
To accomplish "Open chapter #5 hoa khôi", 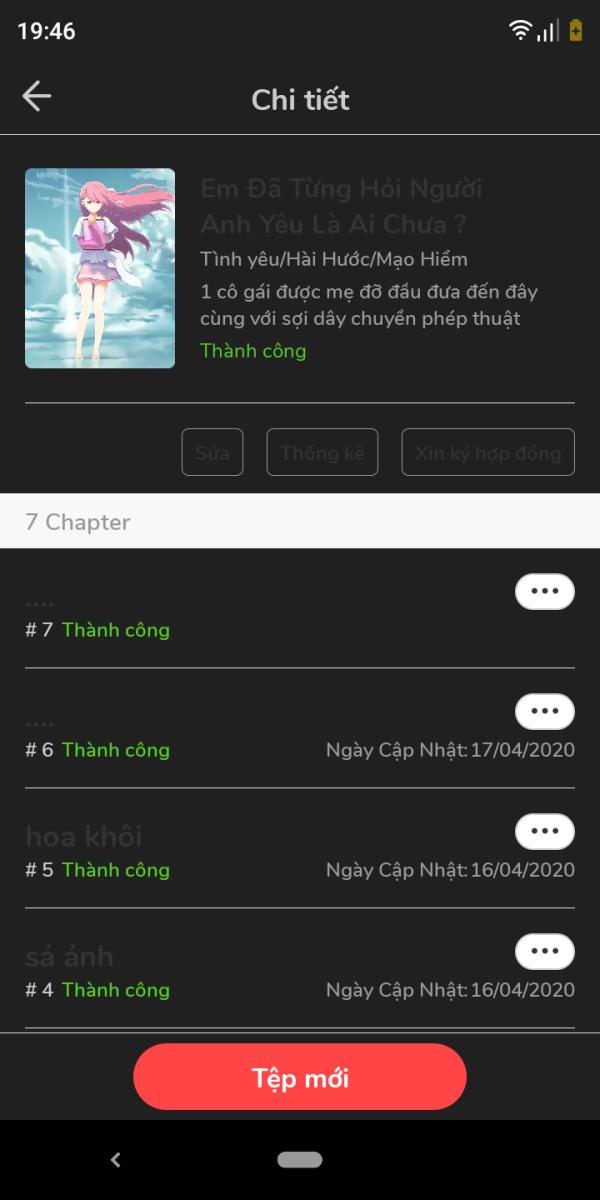I will point(84,837).
